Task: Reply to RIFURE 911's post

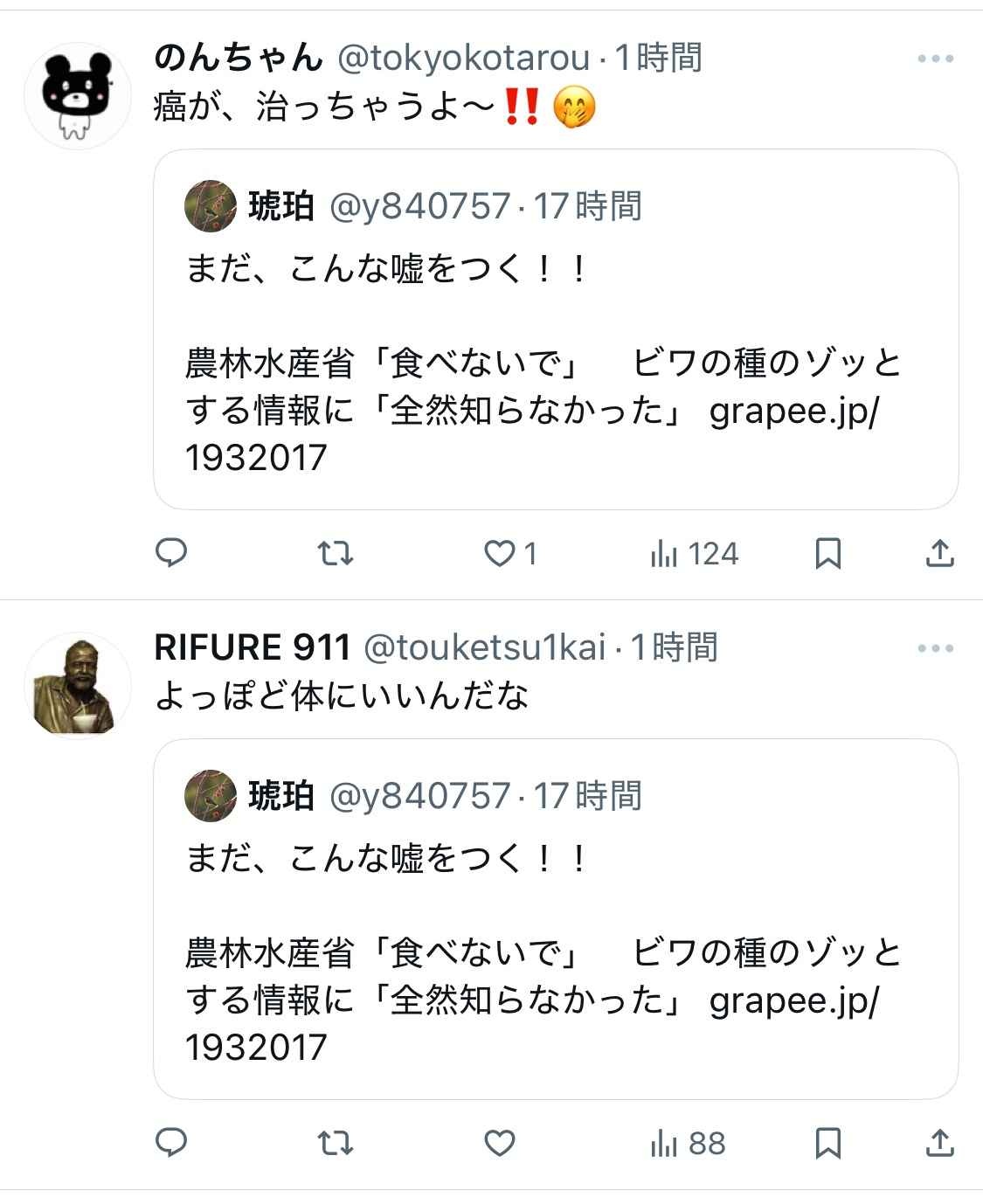Action: tap(171, 1143)
